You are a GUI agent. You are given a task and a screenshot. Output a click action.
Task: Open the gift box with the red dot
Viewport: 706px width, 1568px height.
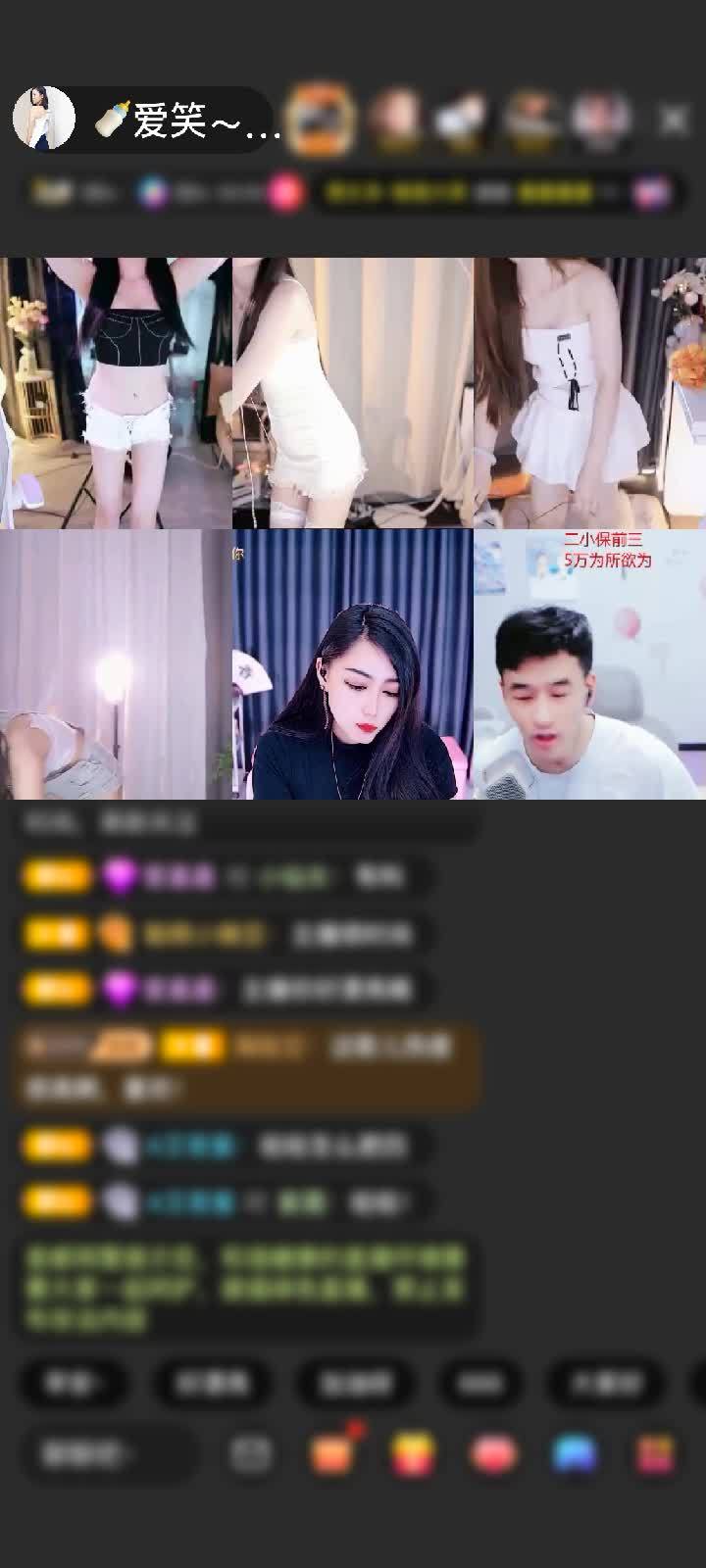[x=333, y=1452]
